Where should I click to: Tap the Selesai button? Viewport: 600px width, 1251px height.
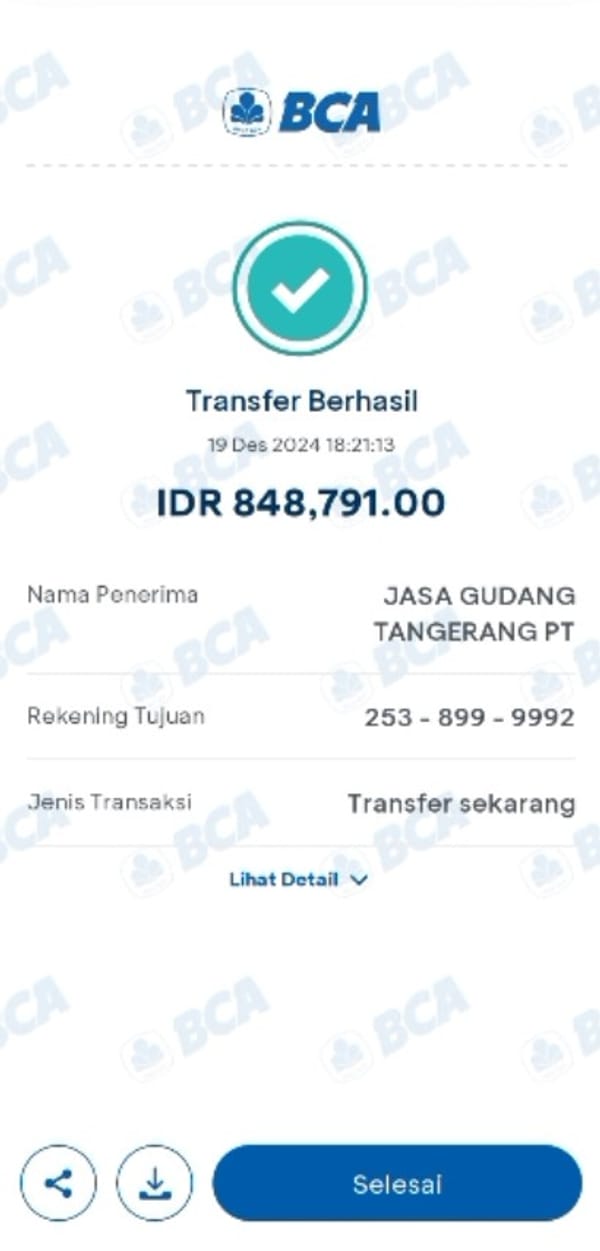[x=397, y=1184]
